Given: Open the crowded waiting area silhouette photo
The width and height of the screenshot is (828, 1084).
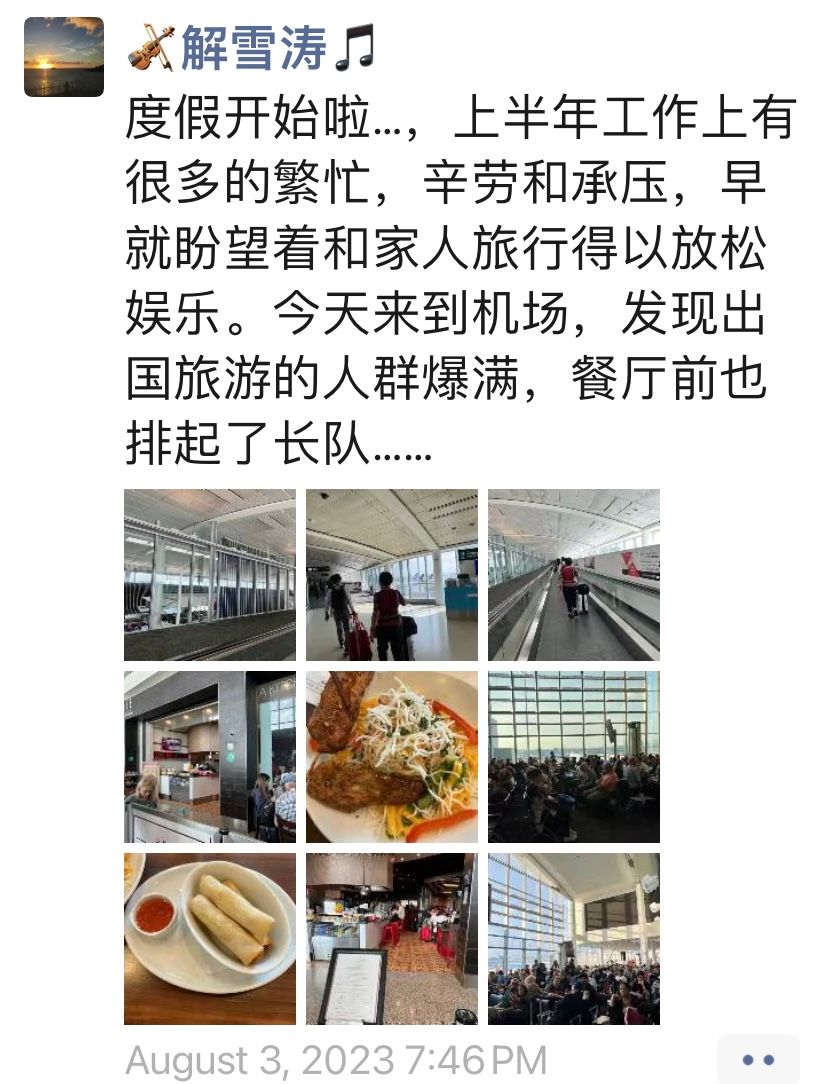Looking at the screenshot, I should click(574, 757).
